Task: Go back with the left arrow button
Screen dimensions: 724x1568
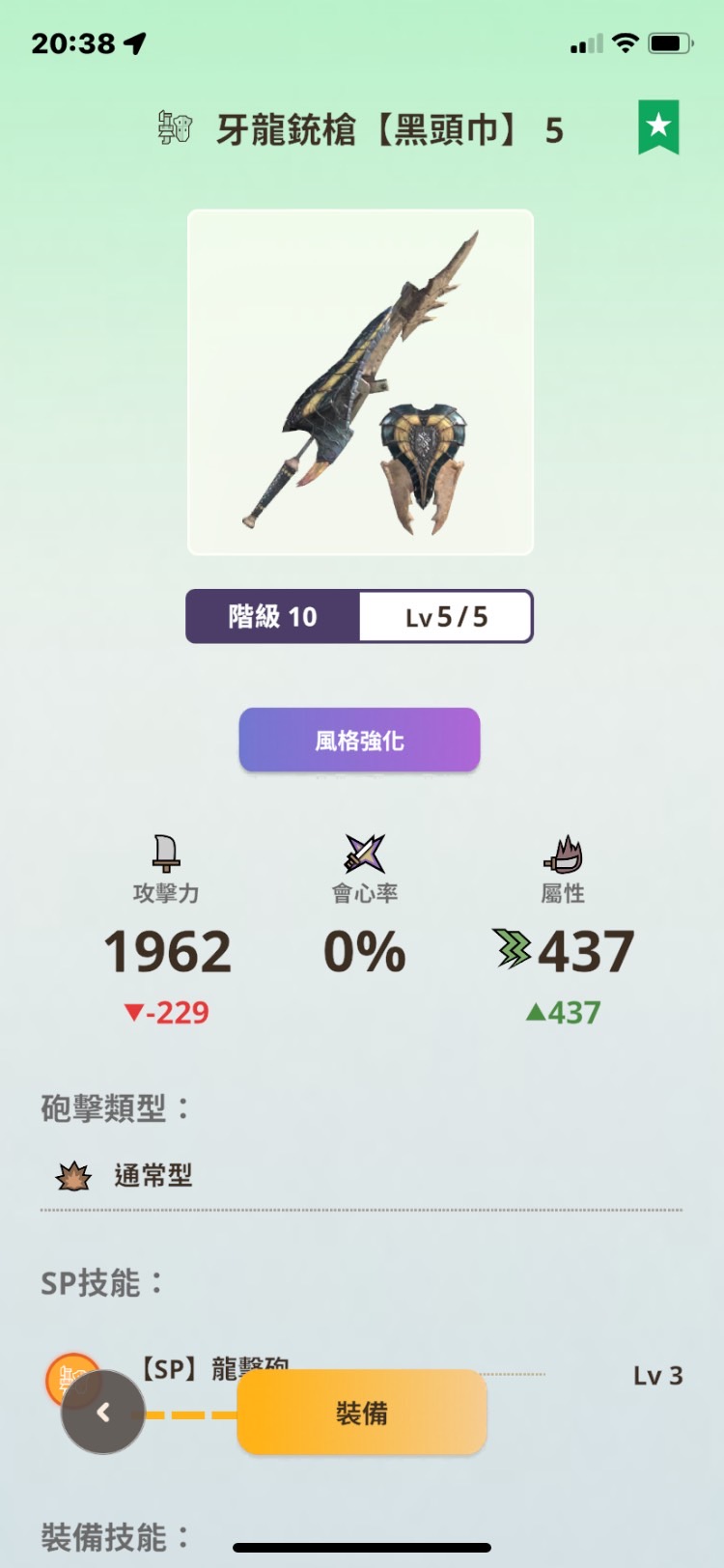Action: 103,1412
